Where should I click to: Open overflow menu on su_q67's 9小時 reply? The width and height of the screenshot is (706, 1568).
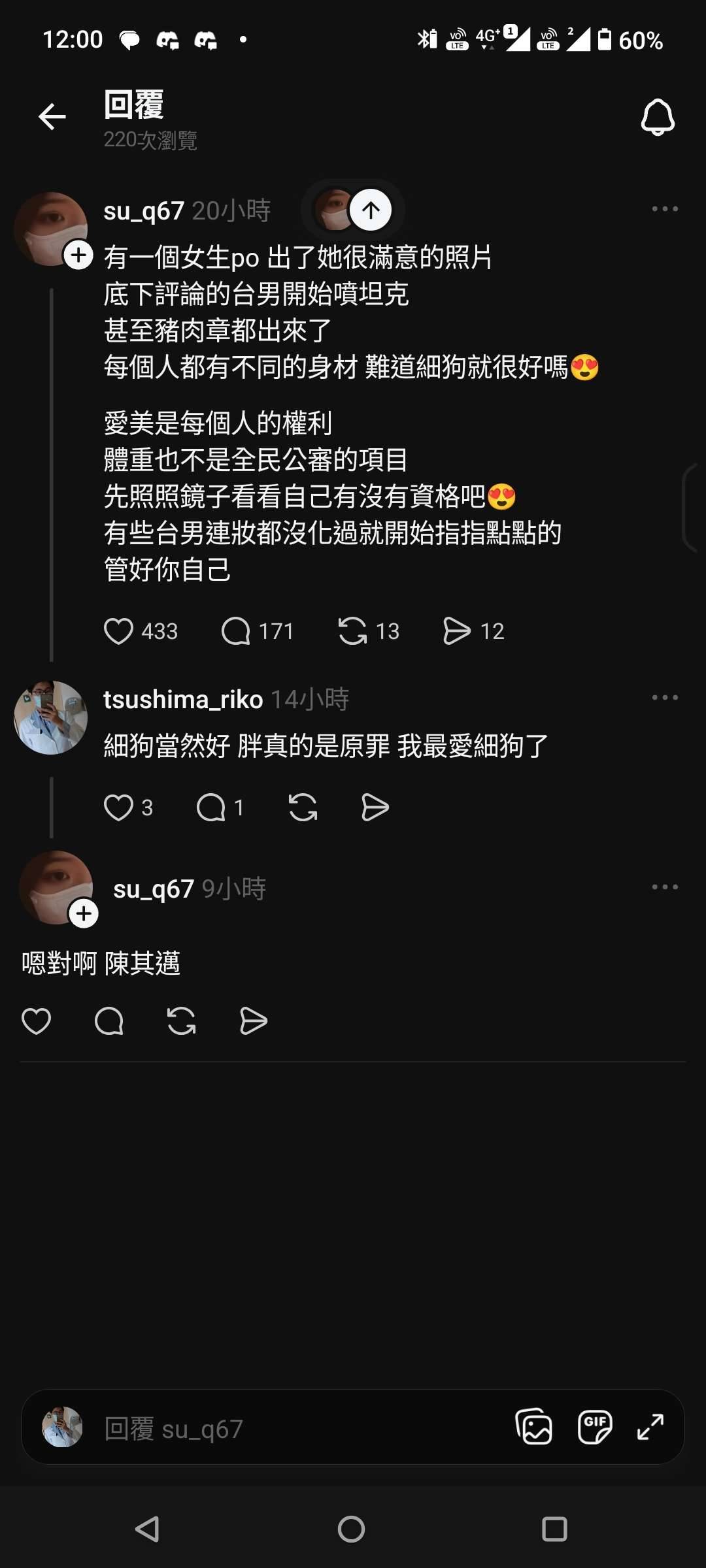665,887
